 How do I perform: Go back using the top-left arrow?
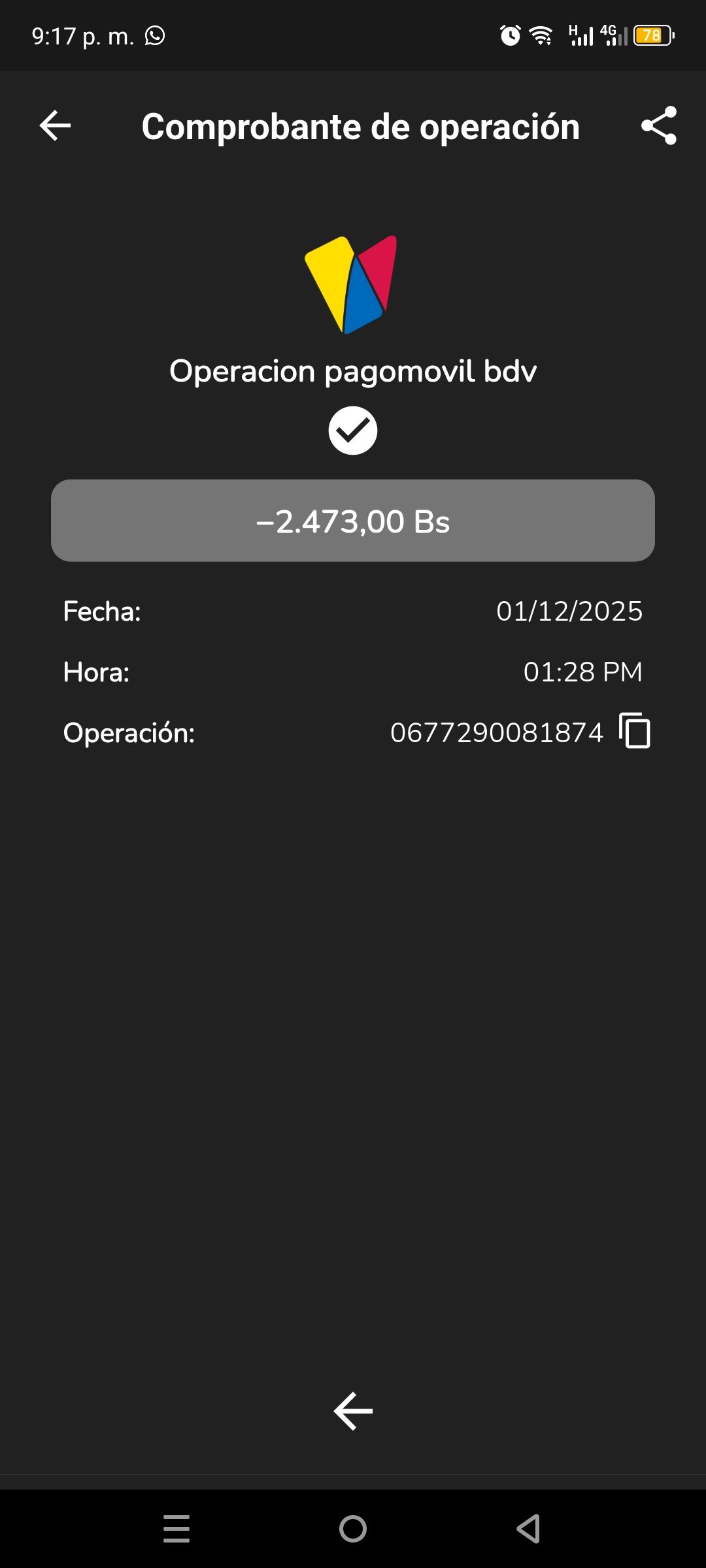[x=55, y=125]
